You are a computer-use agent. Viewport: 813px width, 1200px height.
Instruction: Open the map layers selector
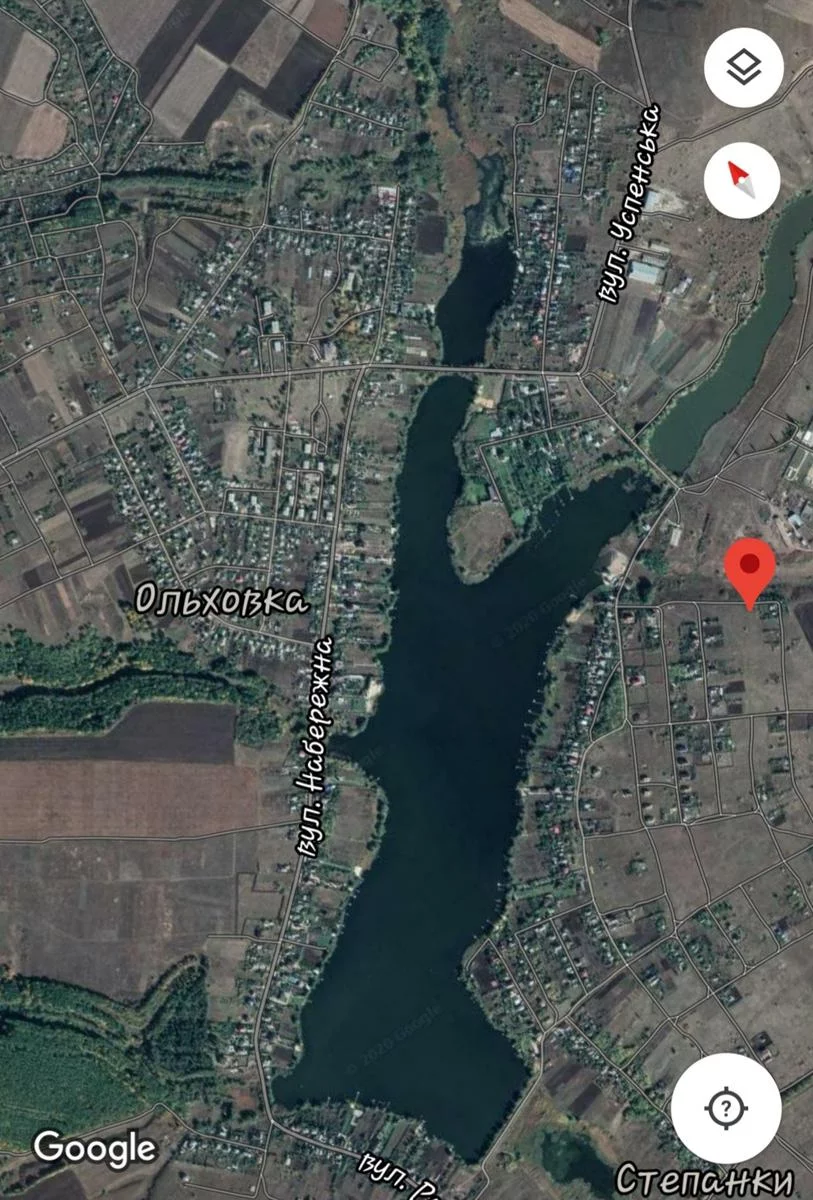click(x=743, y=68)
